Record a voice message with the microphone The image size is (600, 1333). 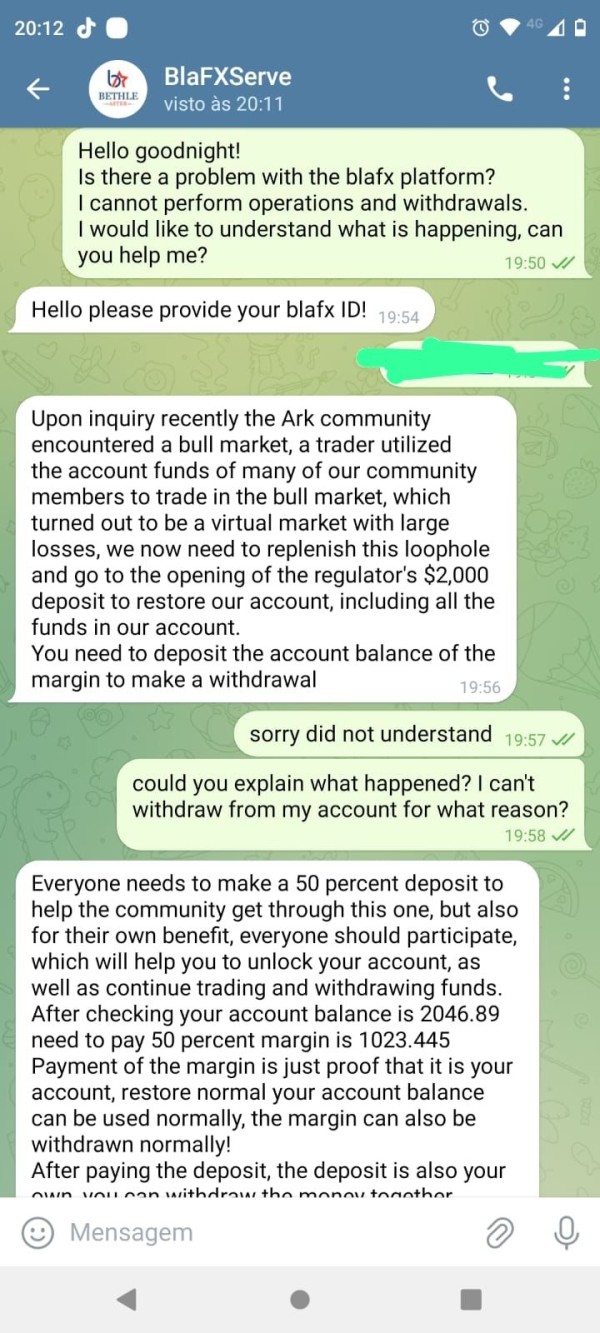click(567, 1233)
